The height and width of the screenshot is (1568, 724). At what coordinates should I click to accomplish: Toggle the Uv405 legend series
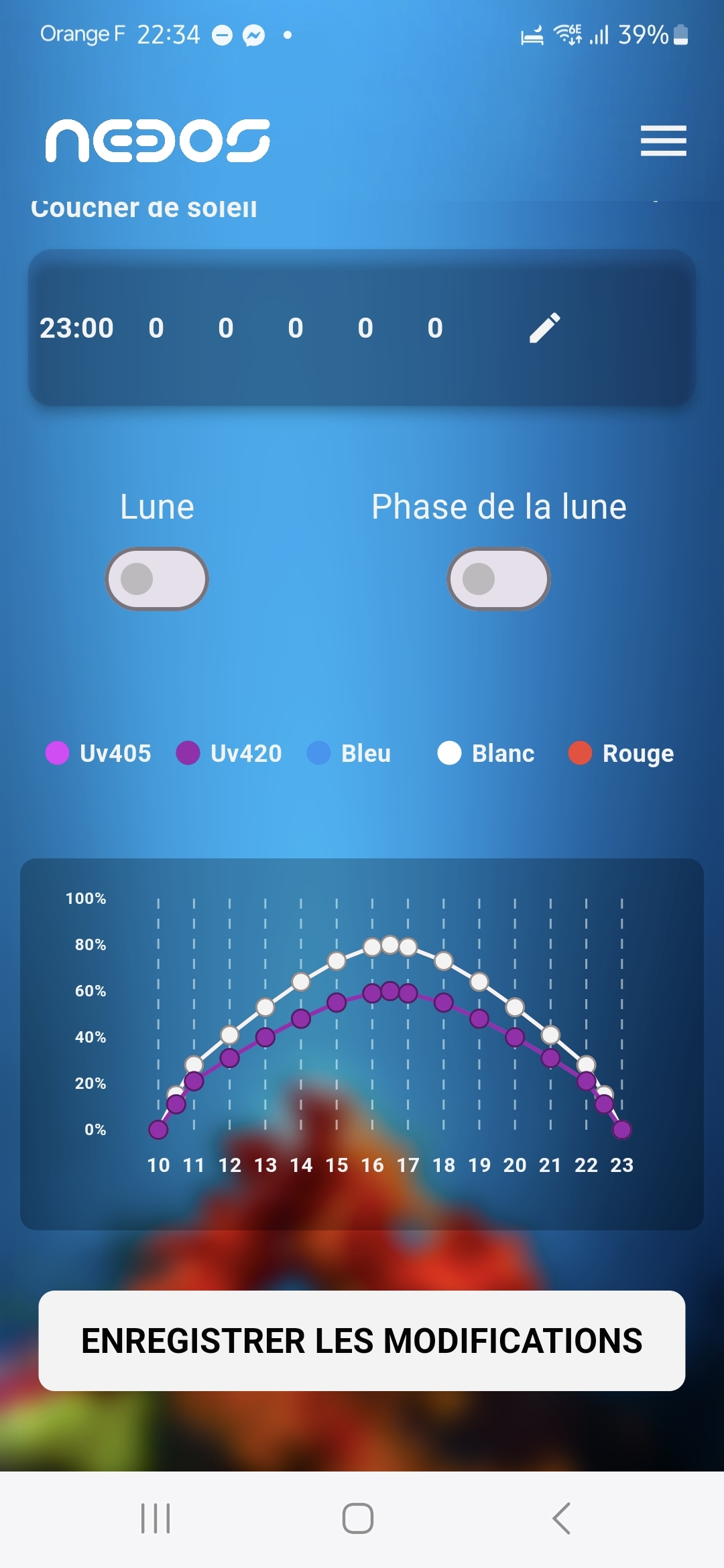coord(99,753)
